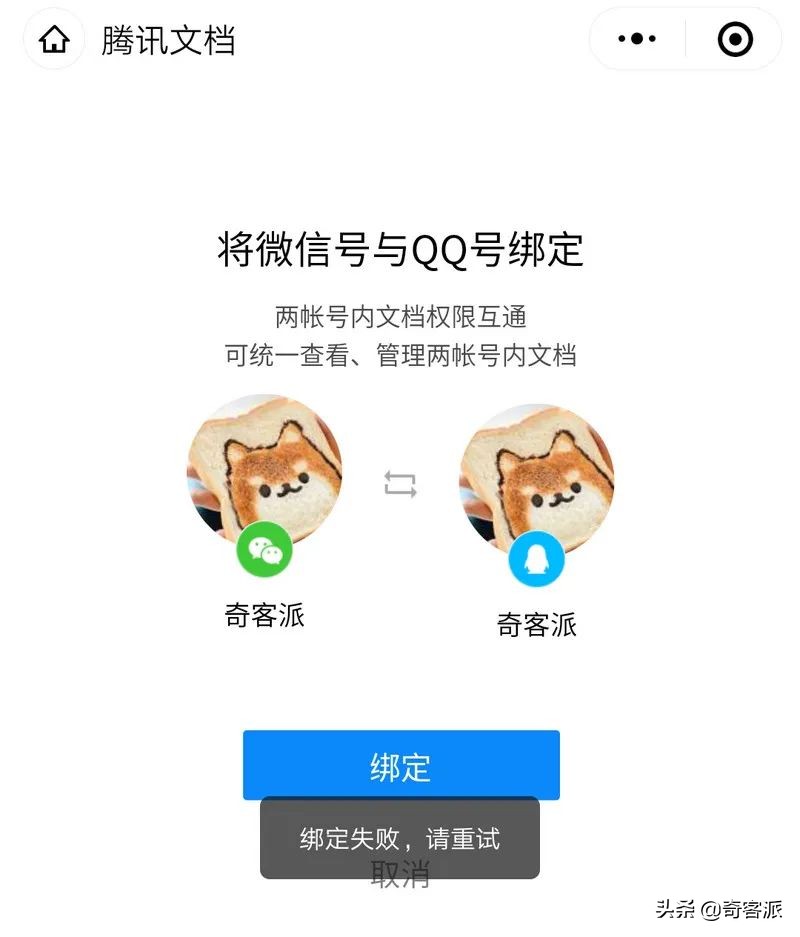Click the green WeChat badge on left avatar

[265, 550]
